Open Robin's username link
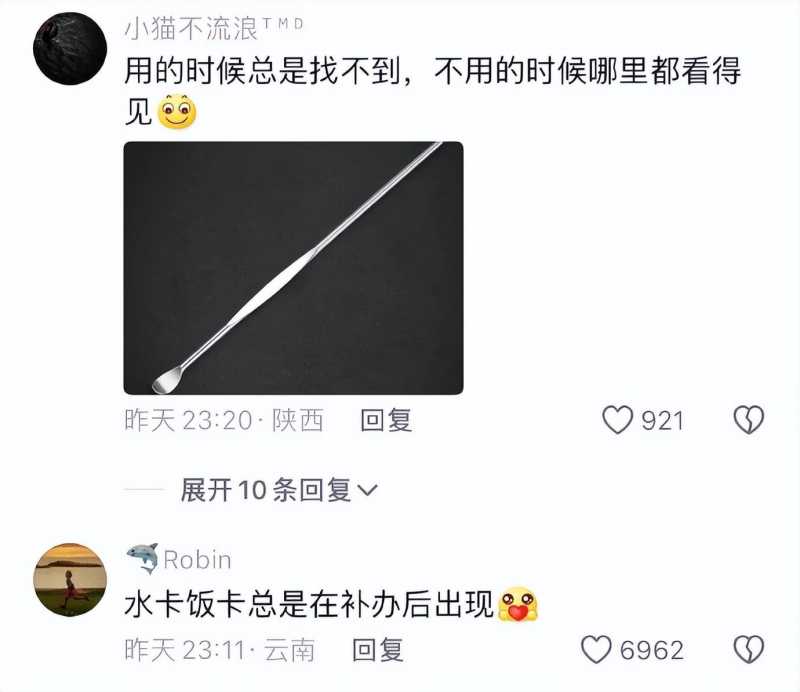The width and height of the screenshot is (800, 692). (196, 558)
